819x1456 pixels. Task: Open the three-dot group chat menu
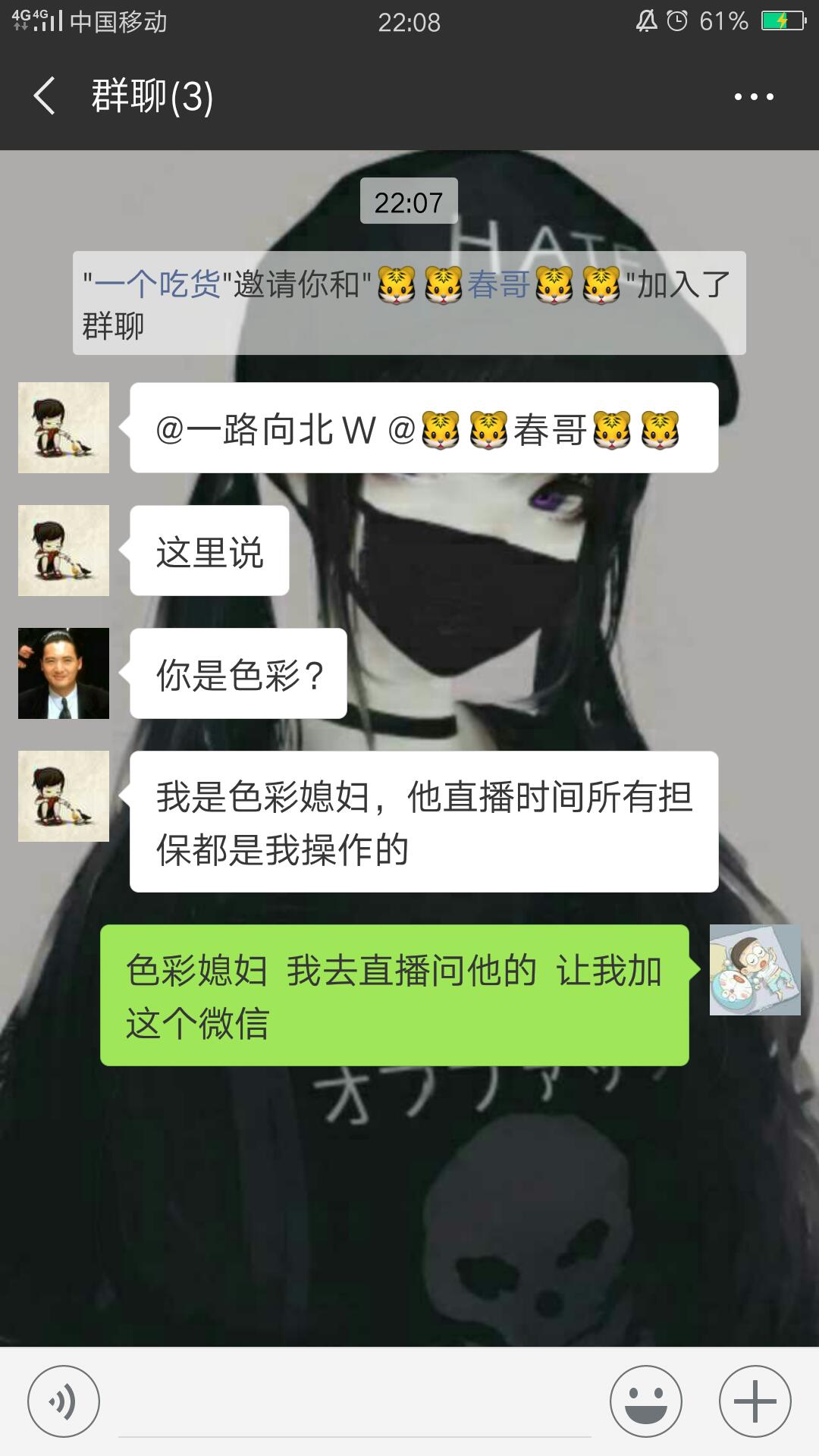pos(754,96)
